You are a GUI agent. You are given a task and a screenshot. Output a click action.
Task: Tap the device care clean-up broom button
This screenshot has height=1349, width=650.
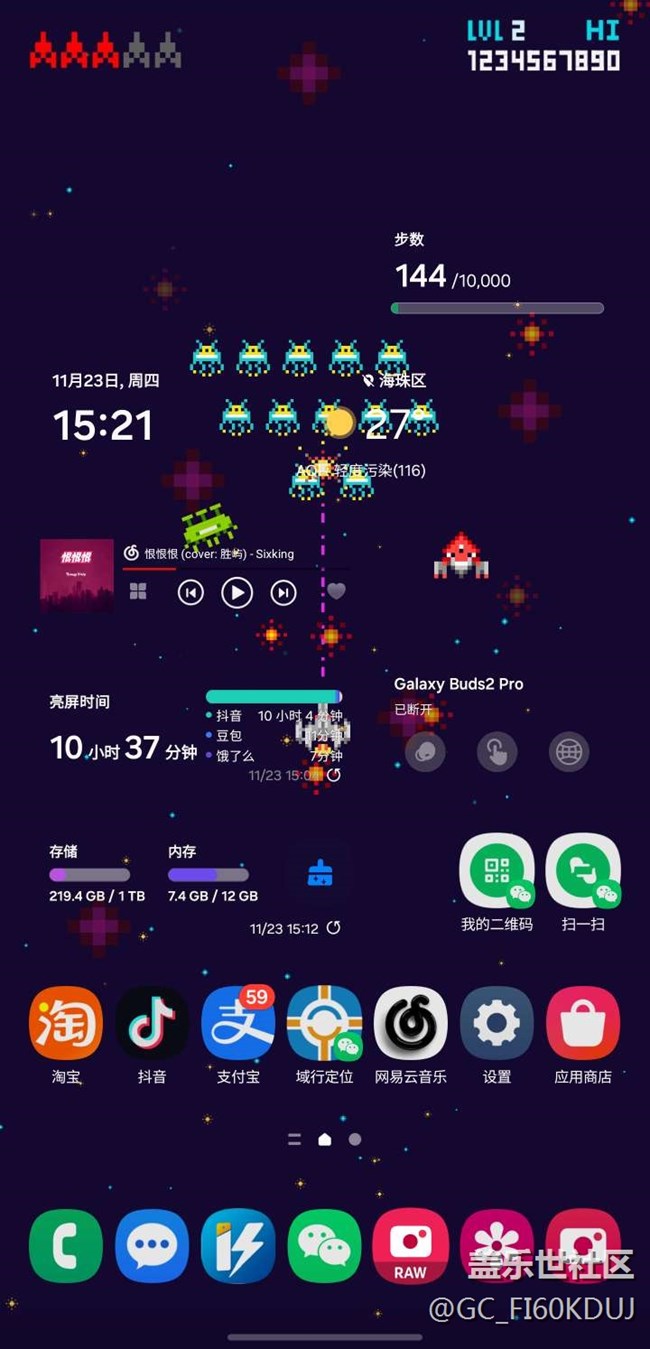pos(318,875)
